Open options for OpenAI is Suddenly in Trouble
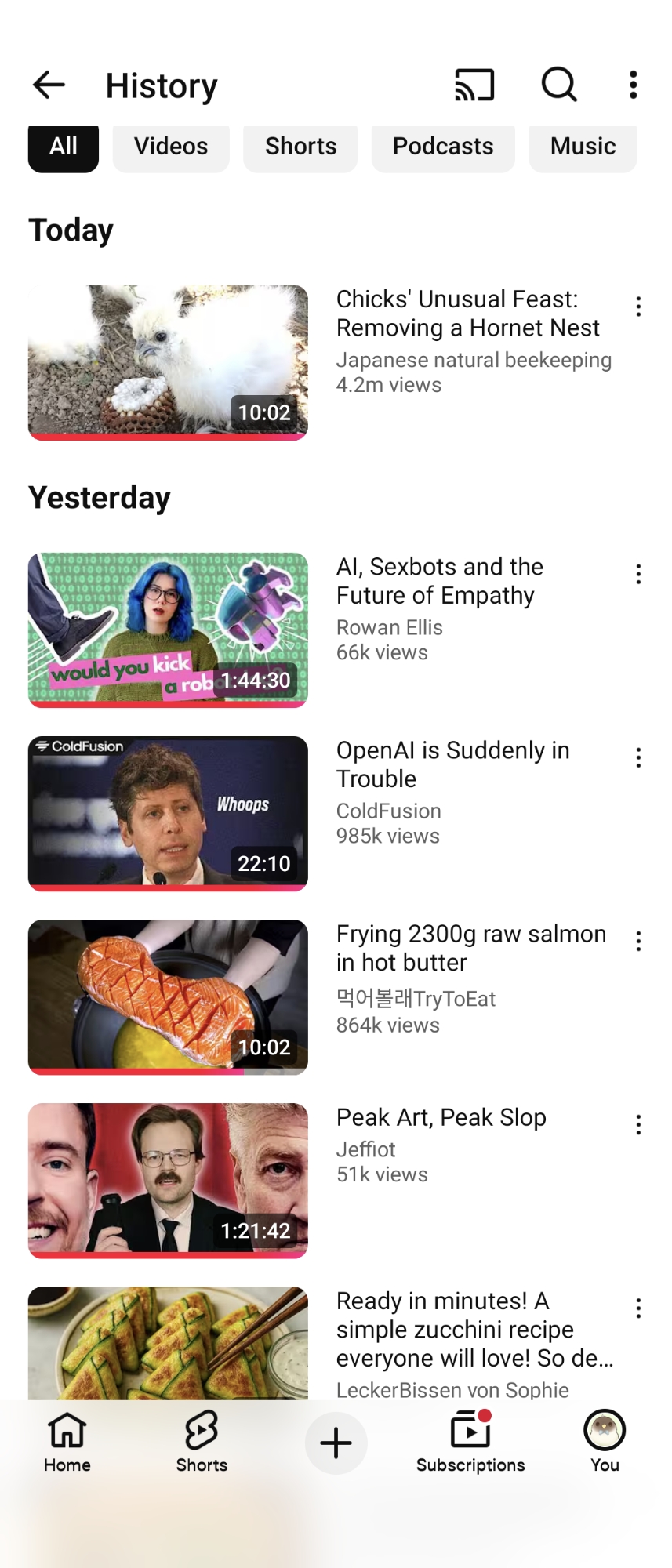This screenshot has width=672, height=1568. 638,757
